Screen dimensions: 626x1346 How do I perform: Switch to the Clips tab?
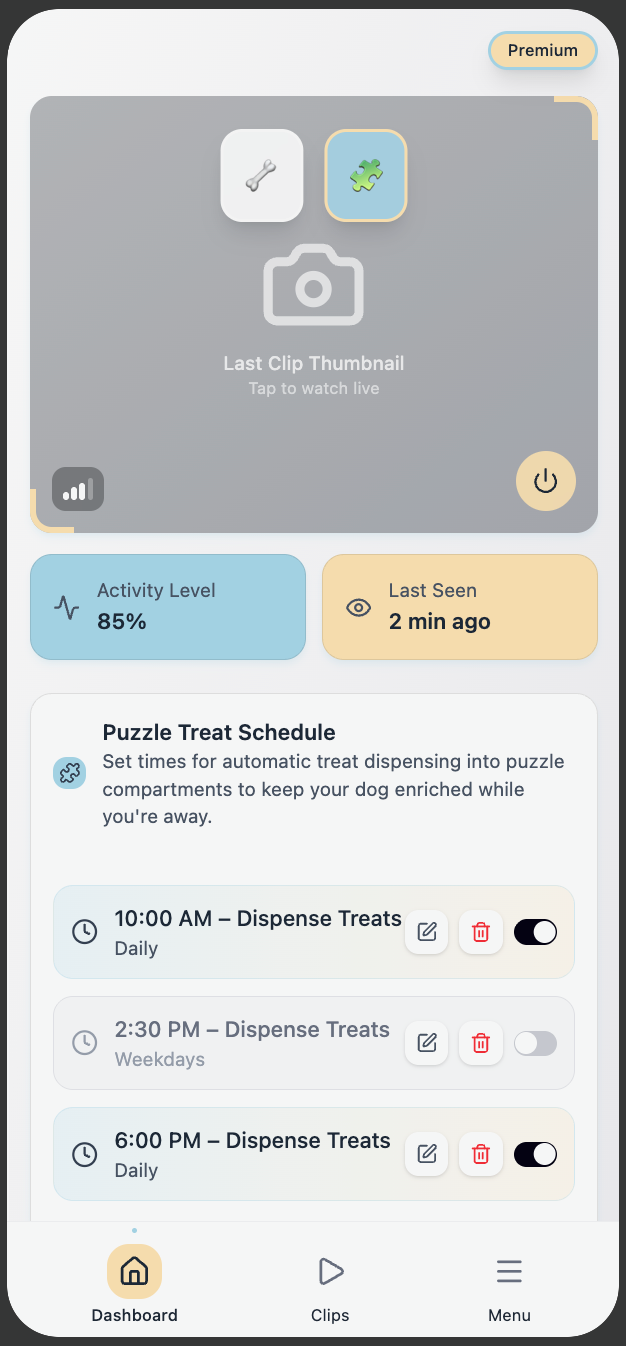pyautogui.click(x=330, y=1285)
